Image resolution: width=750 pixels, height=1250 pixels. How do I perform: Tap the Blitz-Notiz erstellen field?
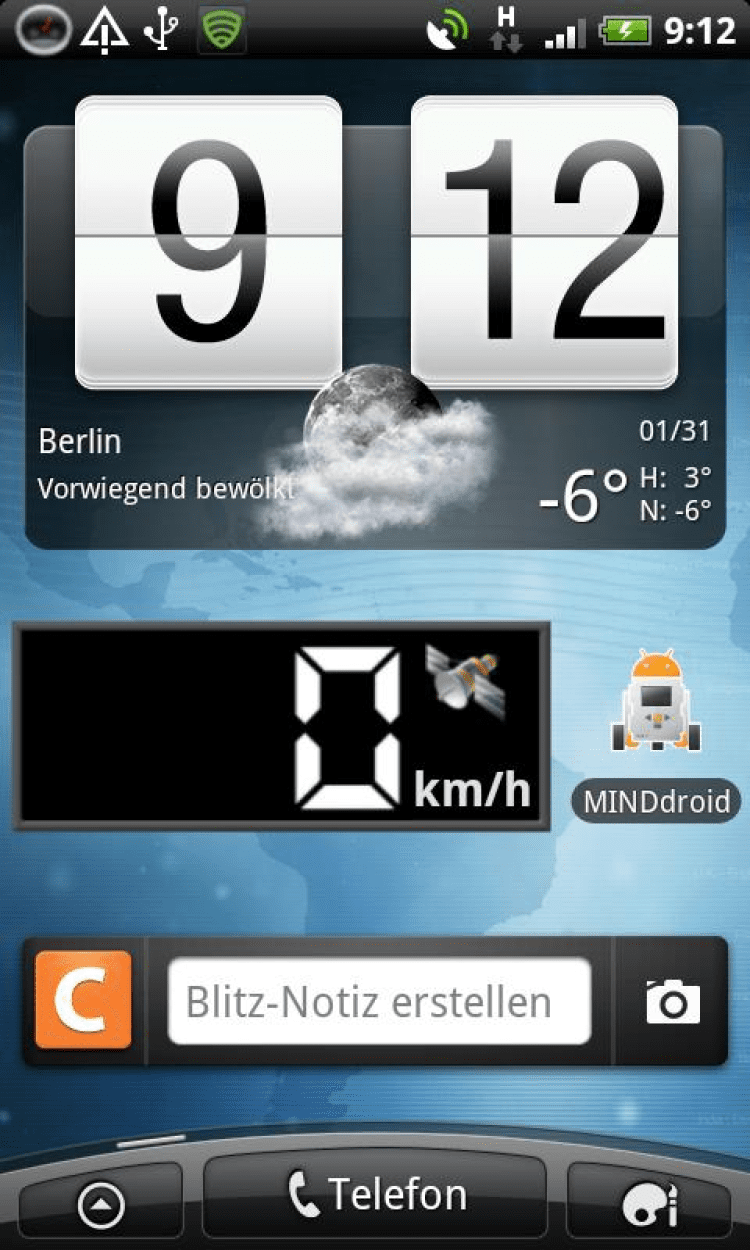pyautogui.click(x=379, y=1002)
